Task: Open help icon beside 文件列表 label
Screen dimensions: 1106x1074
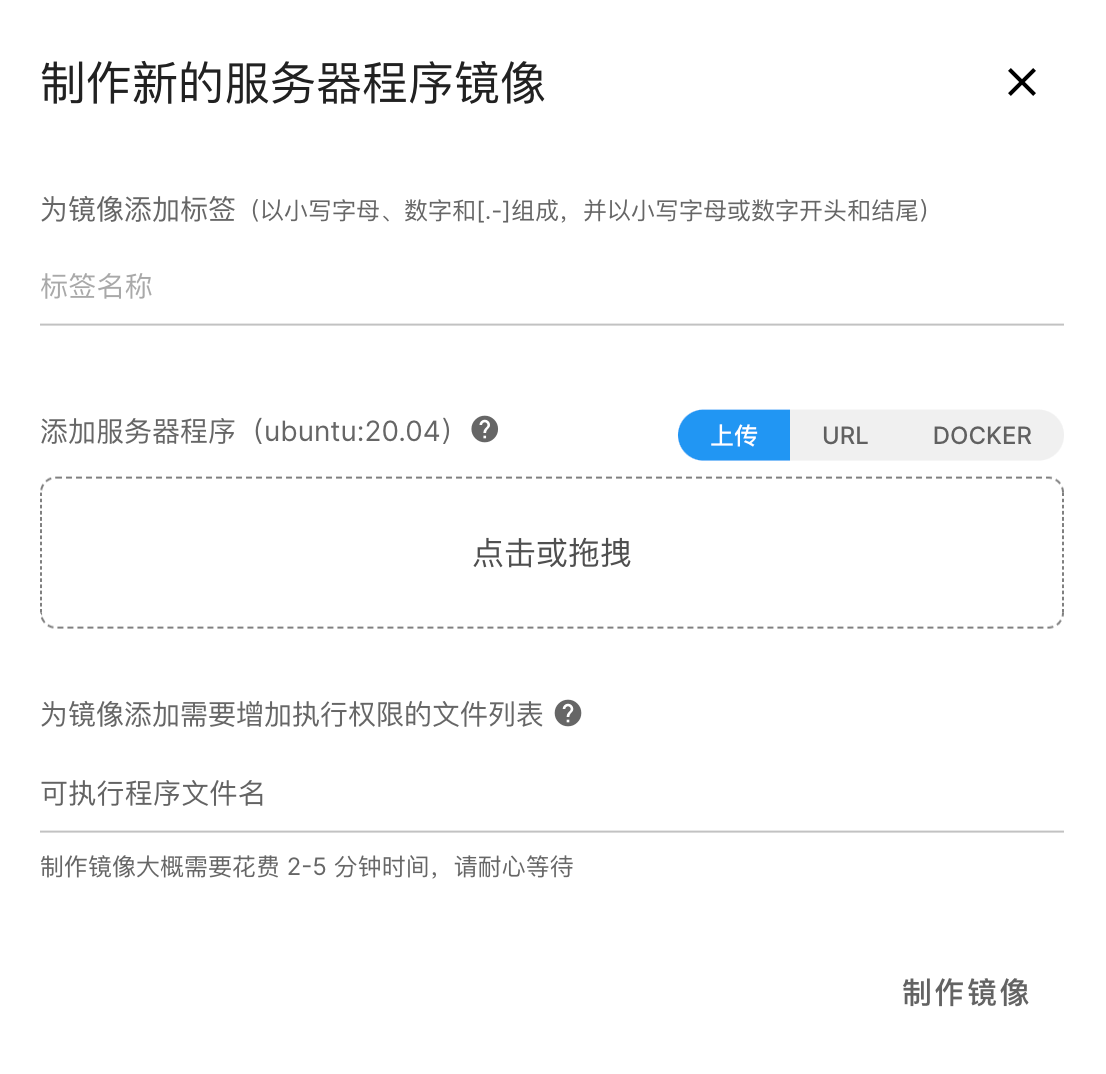Action: (568, 714)
